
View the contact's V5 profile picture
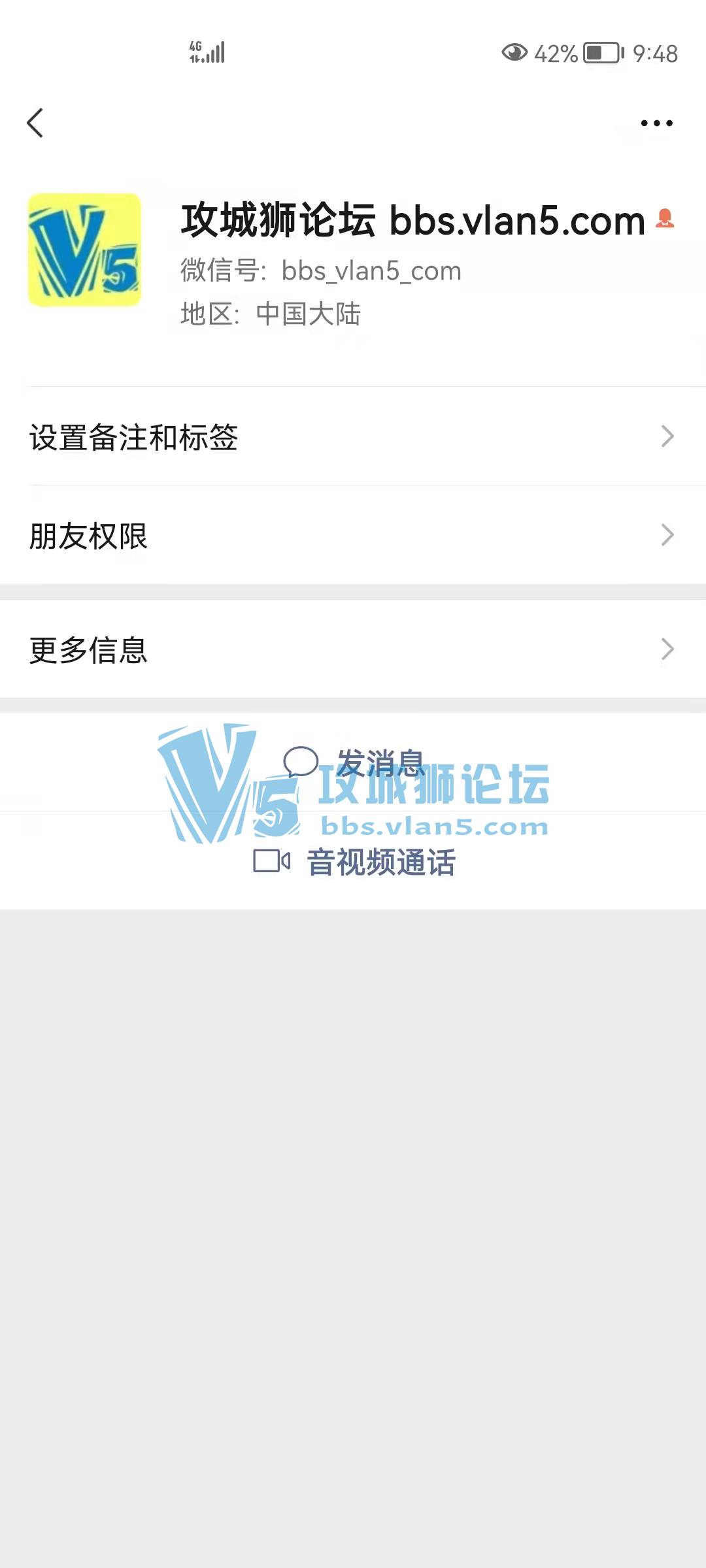coord(84,250)
